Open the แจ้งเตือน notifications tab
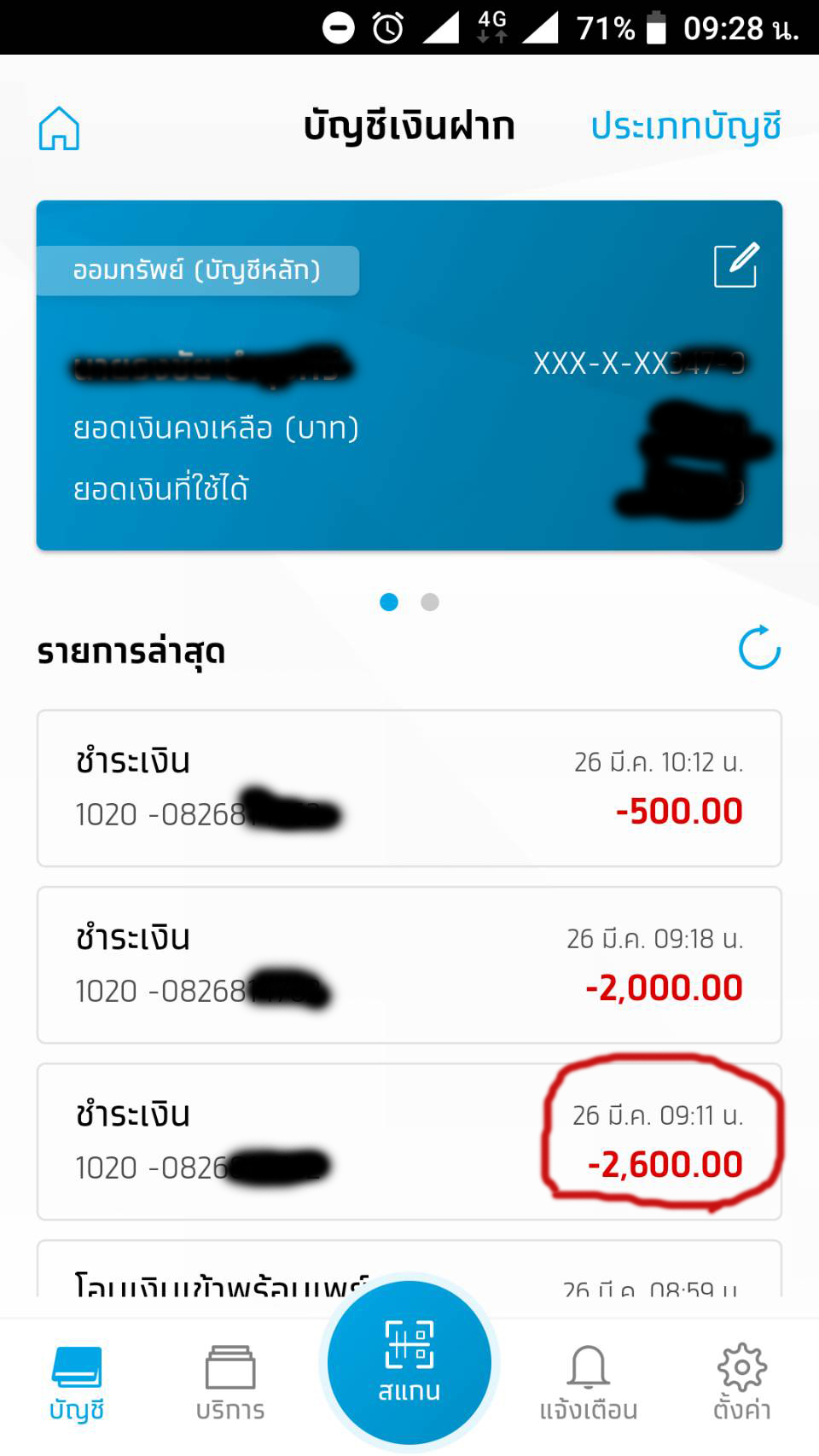The width and height of the screenshot is (819, 1456). 589,1384
